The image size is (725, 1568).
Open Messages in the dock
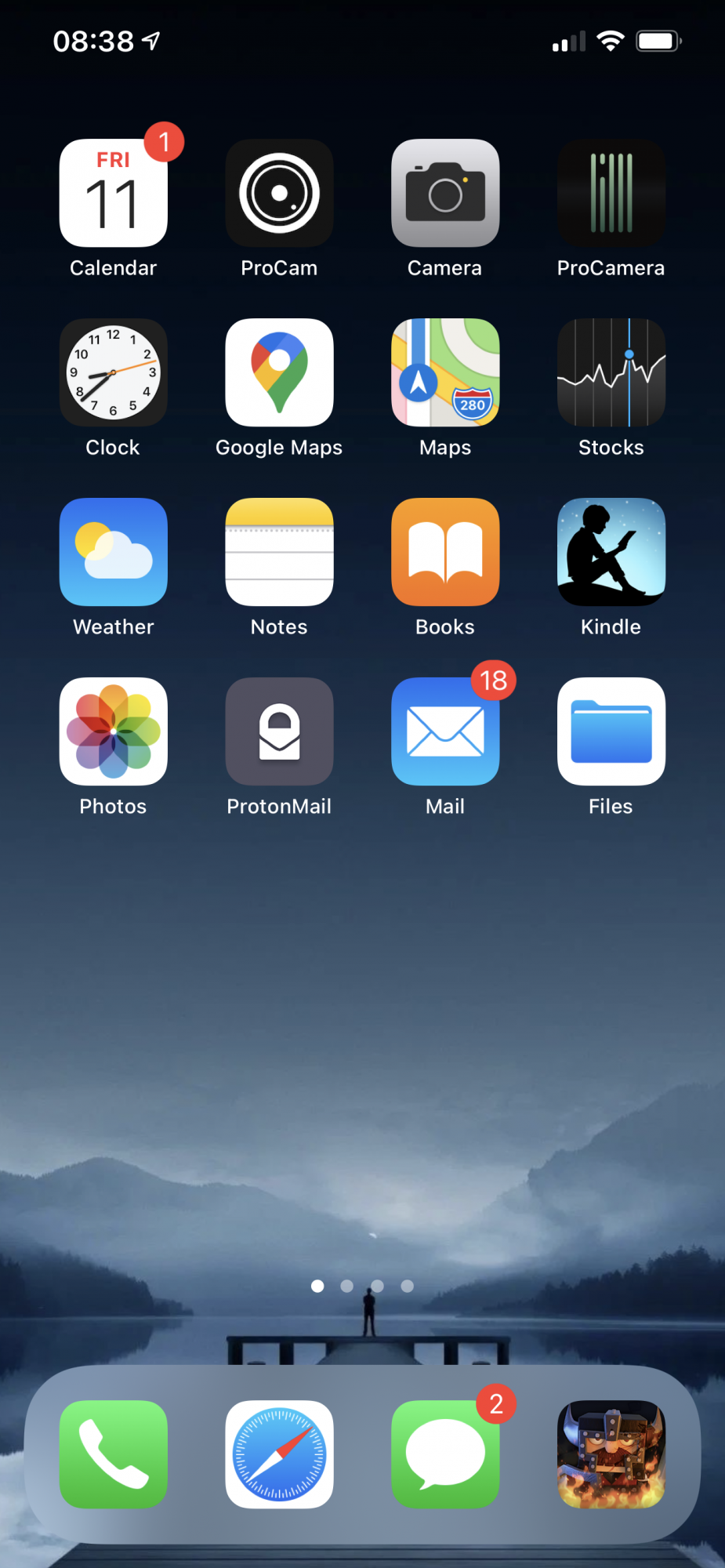click(445, 1454)
